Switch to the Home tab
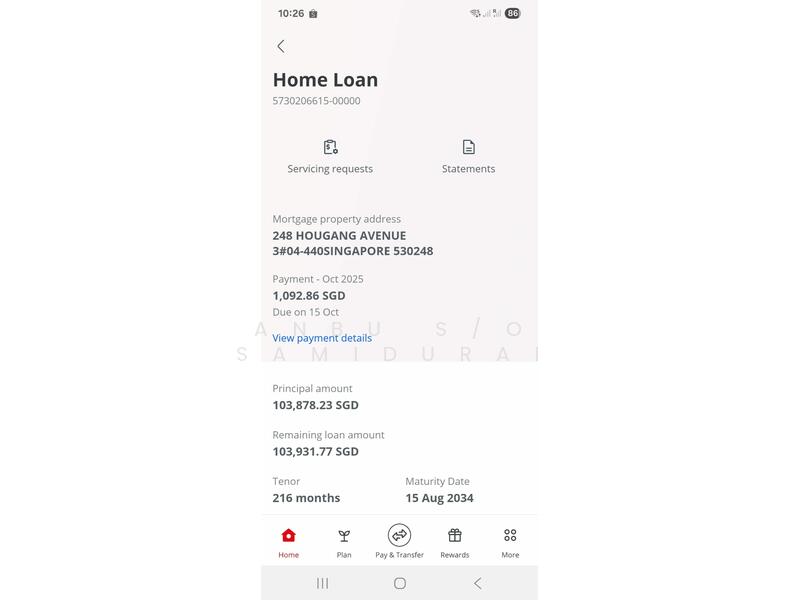This screenshot has height=600, width=800. coord(288,542)
